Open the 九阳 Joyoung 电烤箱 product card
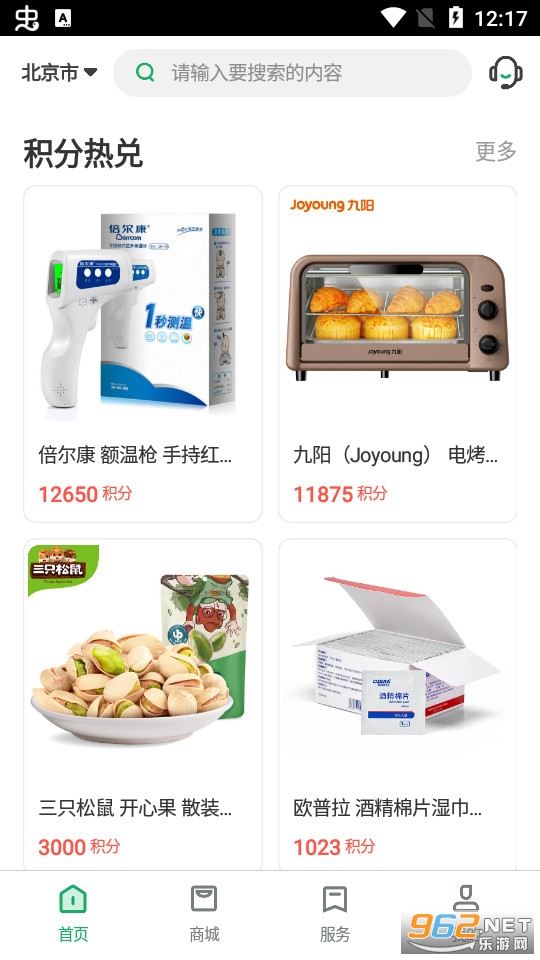 coord(397,354)
